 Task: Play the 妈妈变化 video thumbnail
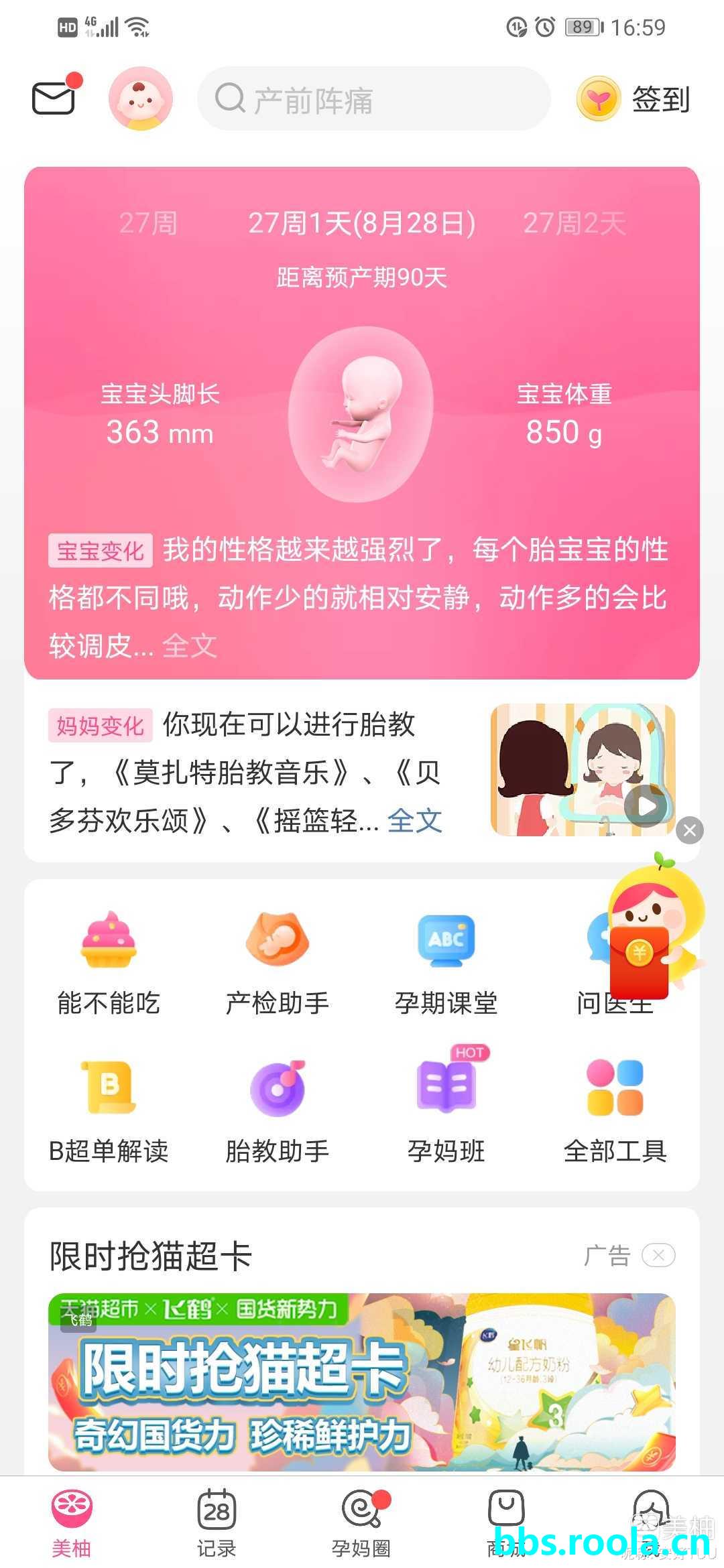(646, 806)
